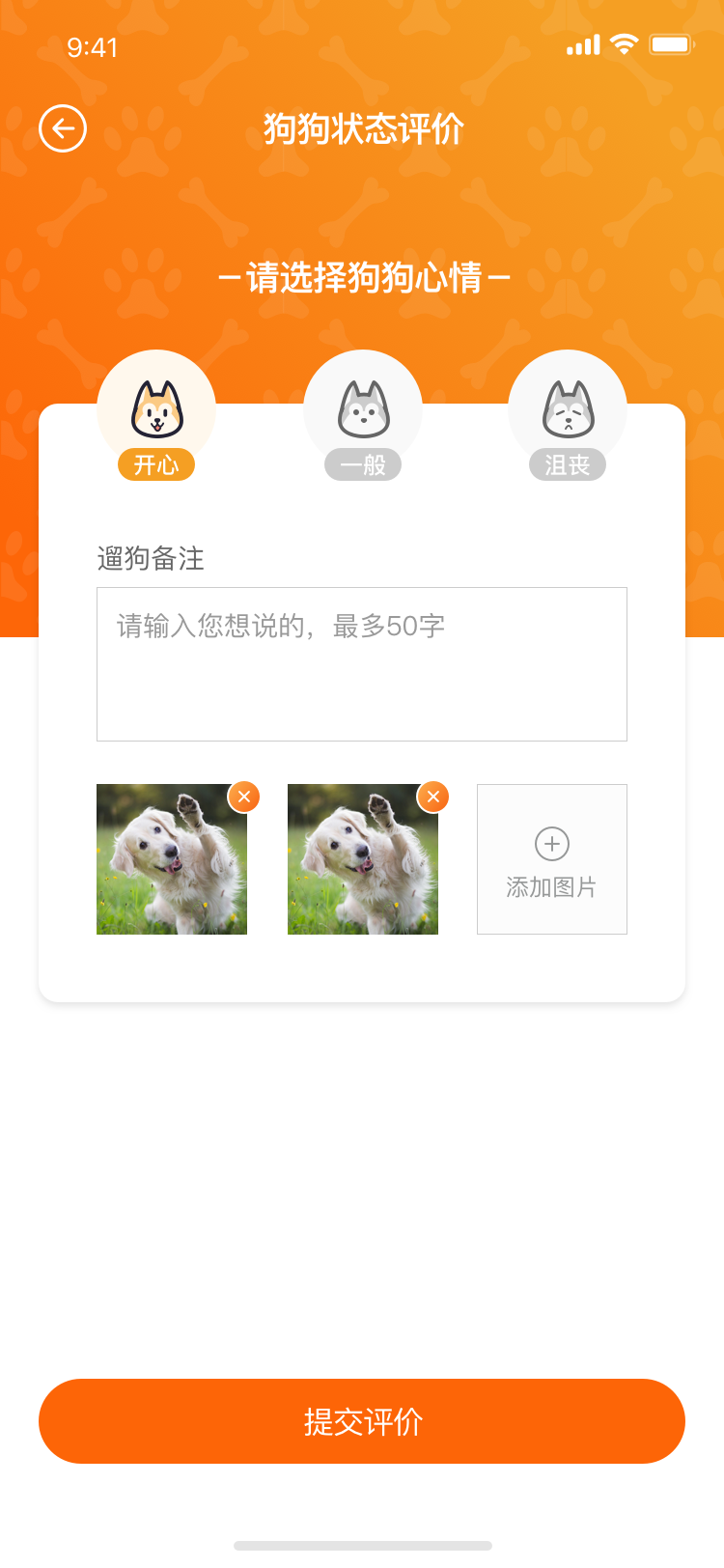Remove the second dog photo via its X badge
The image size is (724, 1568).
433,797
